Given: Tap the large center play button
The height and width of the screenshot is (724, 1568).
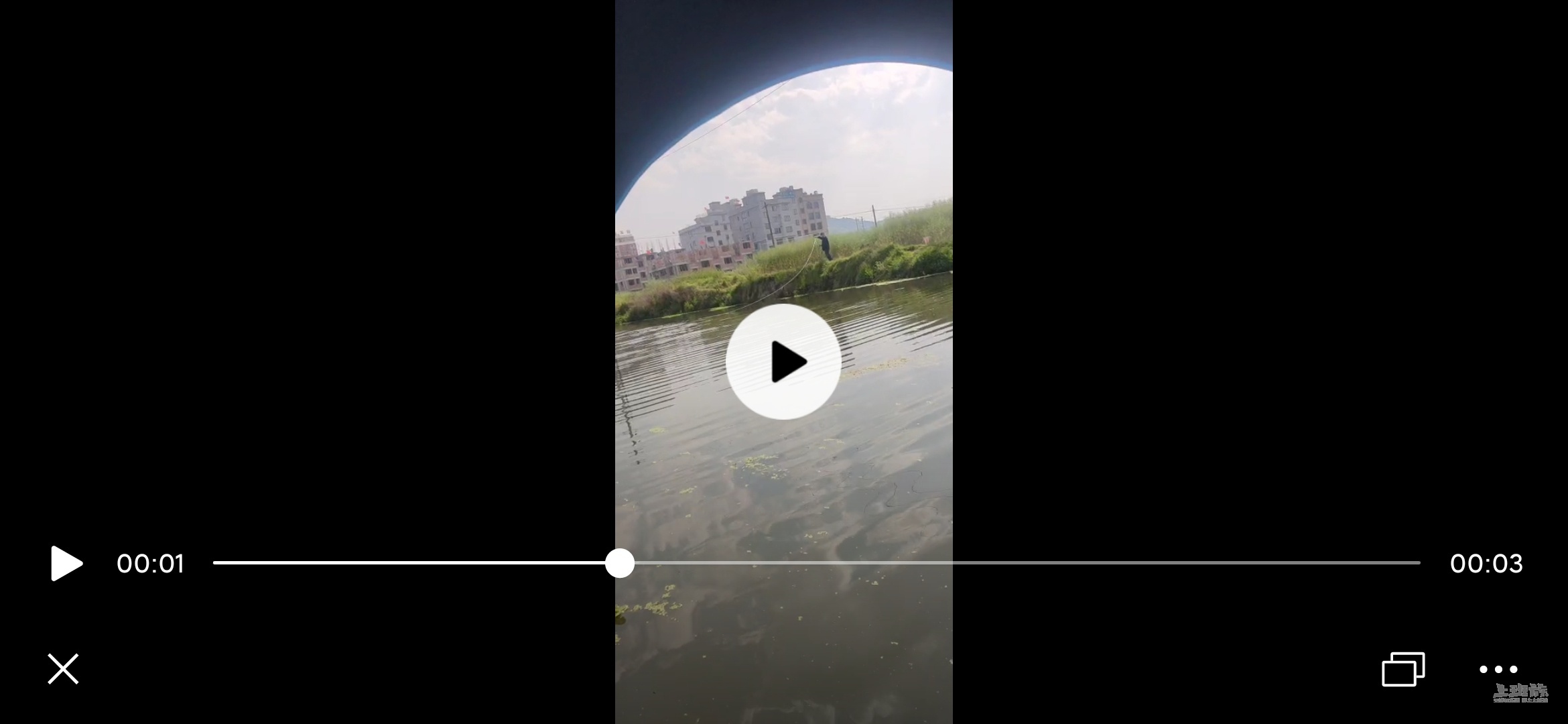Looking at the screenshot, I should (x=783, y=362).
